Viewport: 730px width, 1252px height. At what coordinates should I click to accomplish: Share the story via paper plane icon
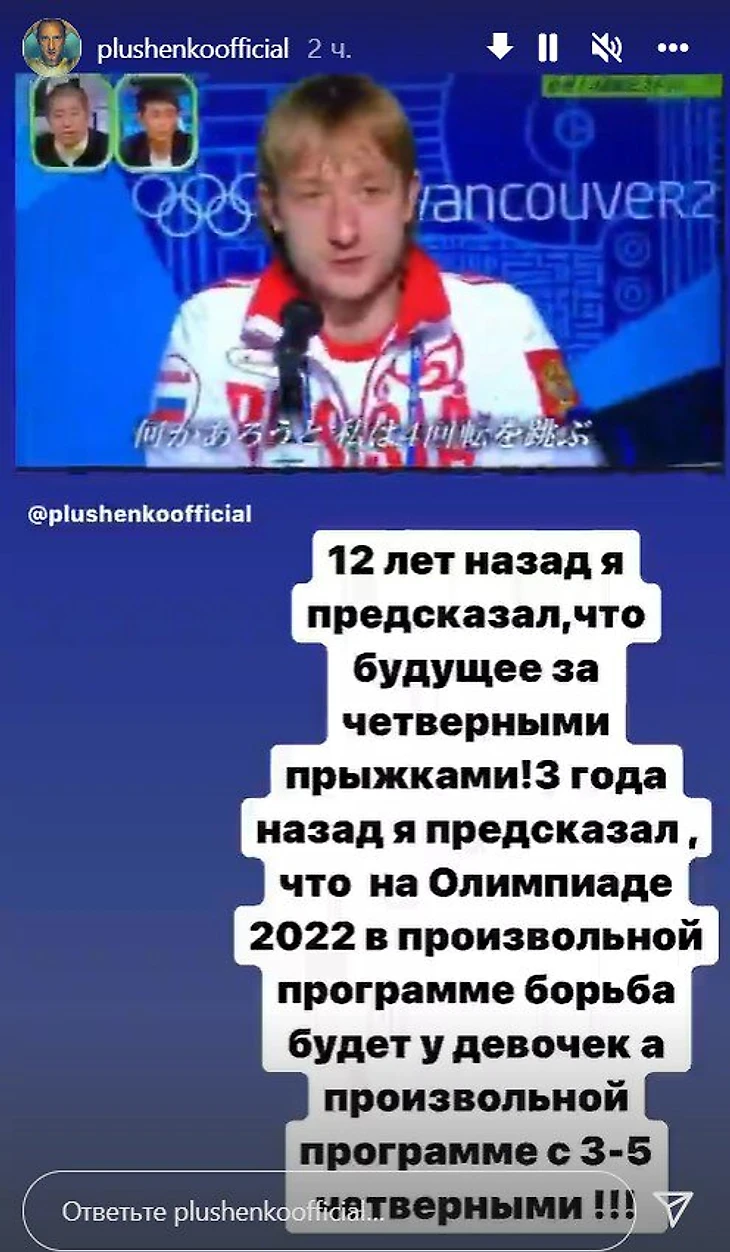click(672, 1208)
